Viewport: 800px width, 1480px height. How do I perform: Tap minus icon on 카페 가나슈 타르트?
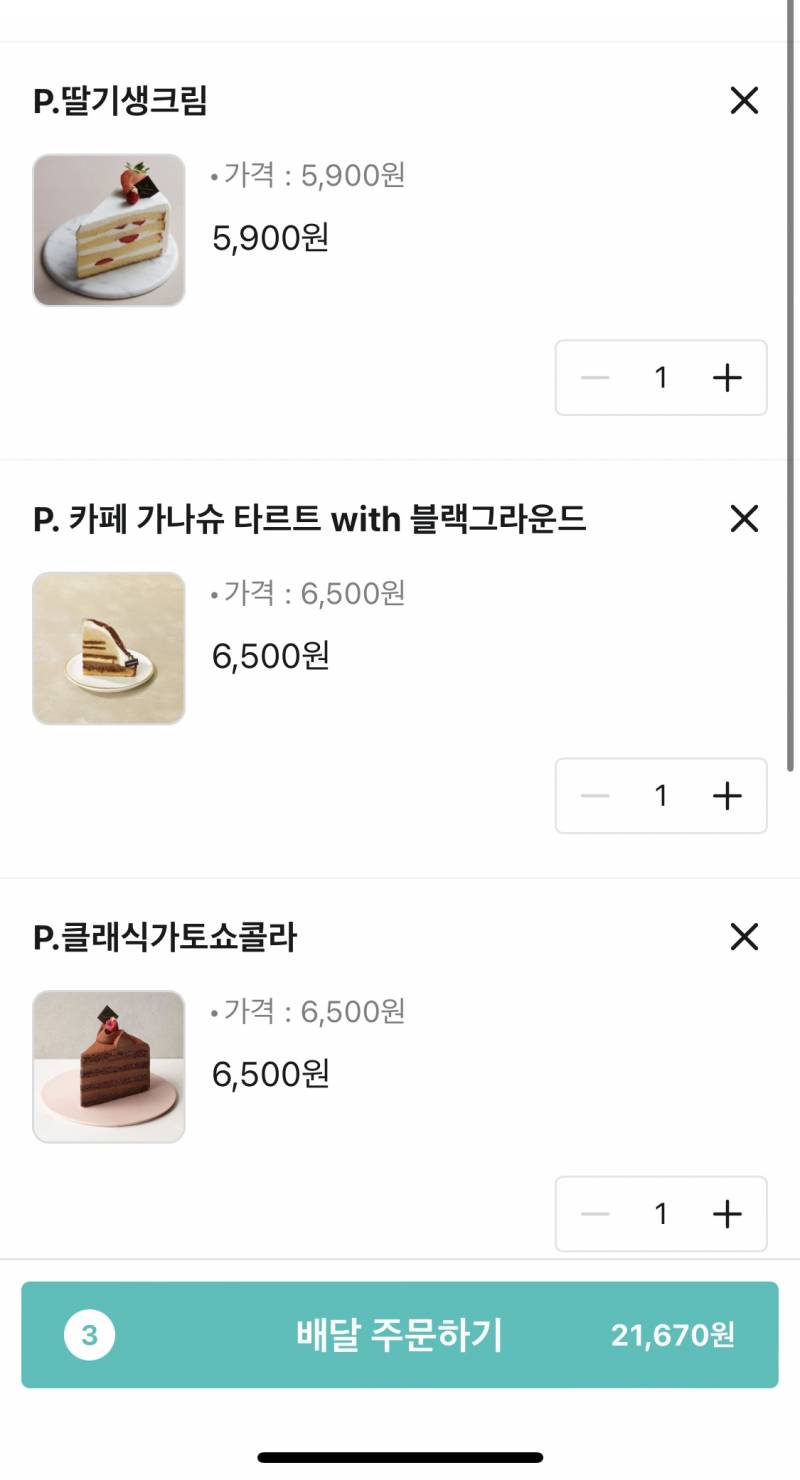(595, 795)
